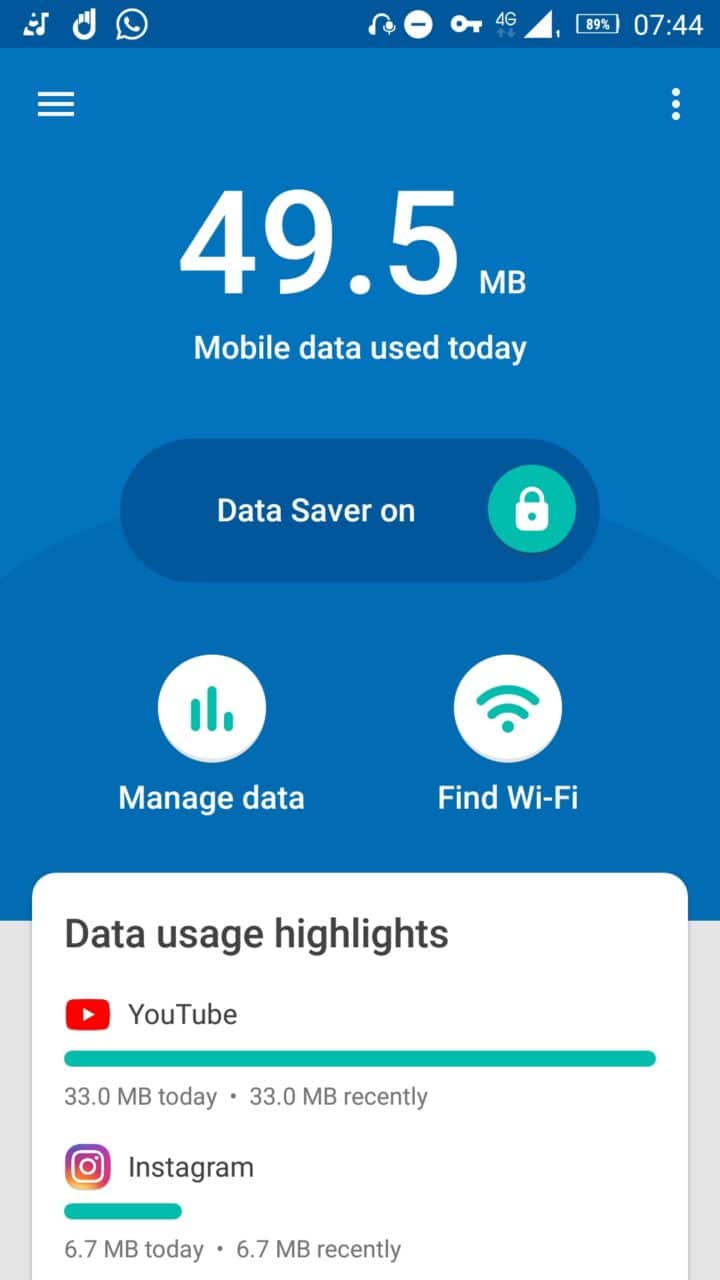Turn off the Data Saver switch
720x1280 pixels.
coord(360,510)
